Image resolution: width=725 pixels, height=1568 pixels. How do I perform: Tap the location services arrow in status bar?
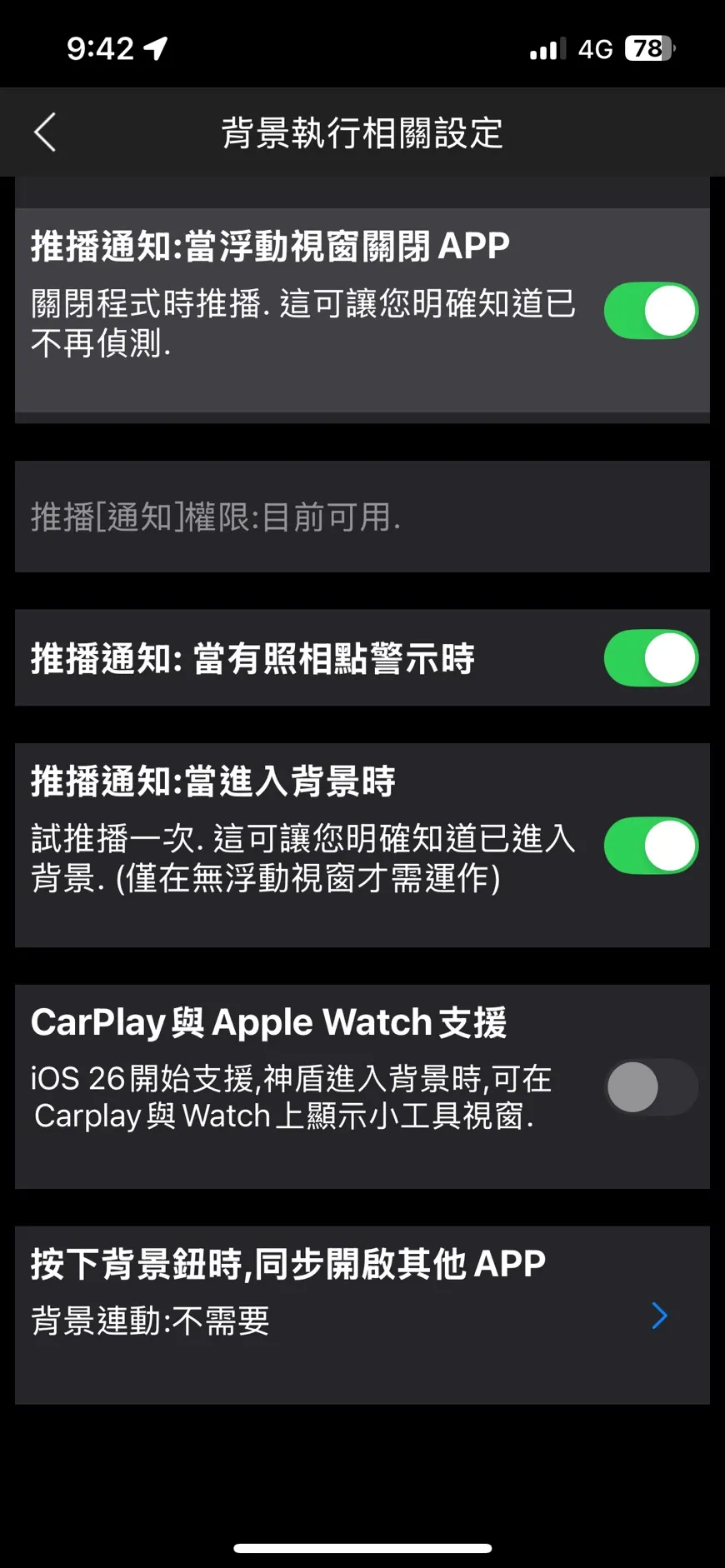click(x=154, y=47)
